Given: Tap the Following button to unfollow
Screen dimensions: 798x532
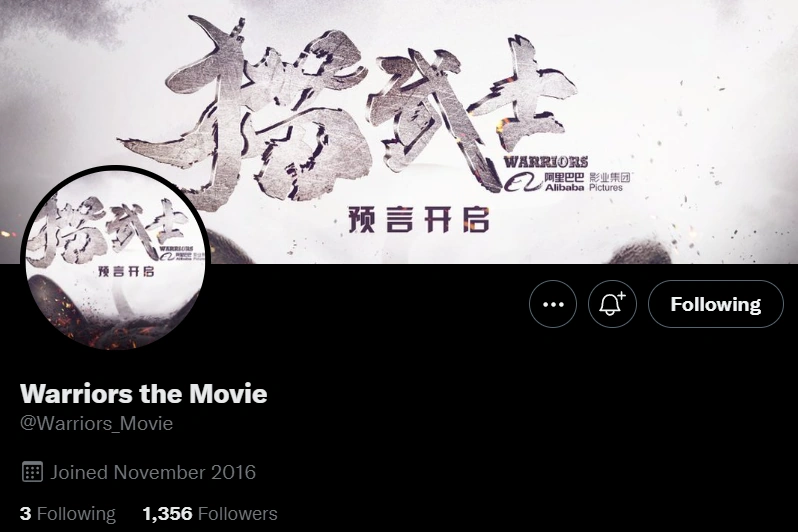Looking at the screenshot, I should (715, 304).
